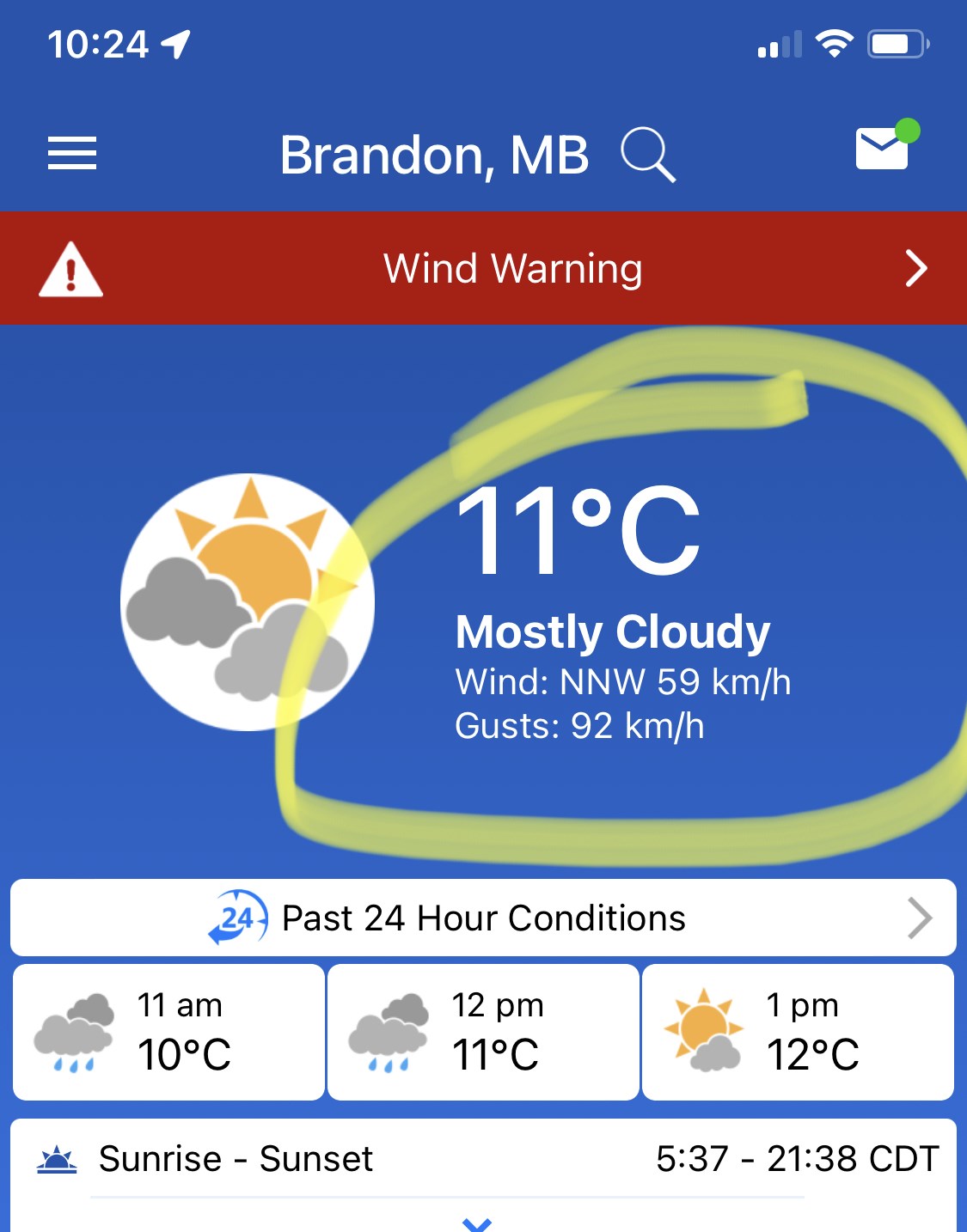Open the 1 pm hourly forecast
The width and height of the screenshot is (967, 1232).
coord(798,1032)
